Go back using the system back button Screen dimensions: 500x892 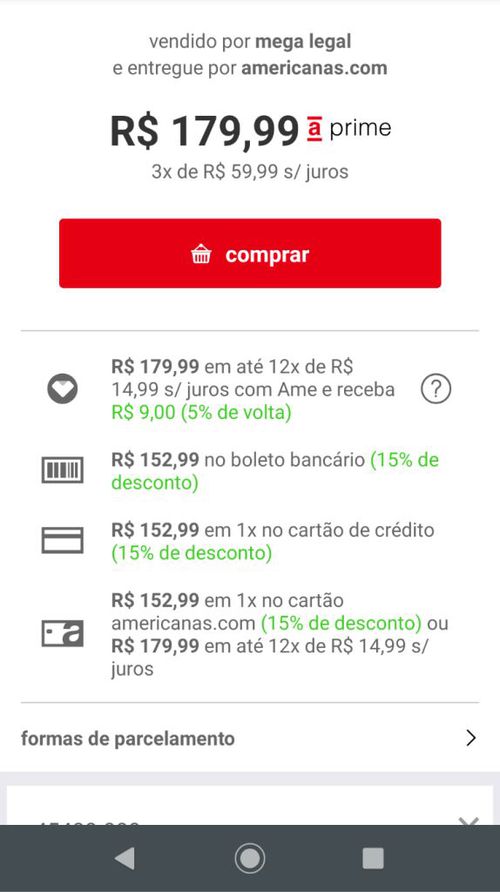tap(125, 858)
